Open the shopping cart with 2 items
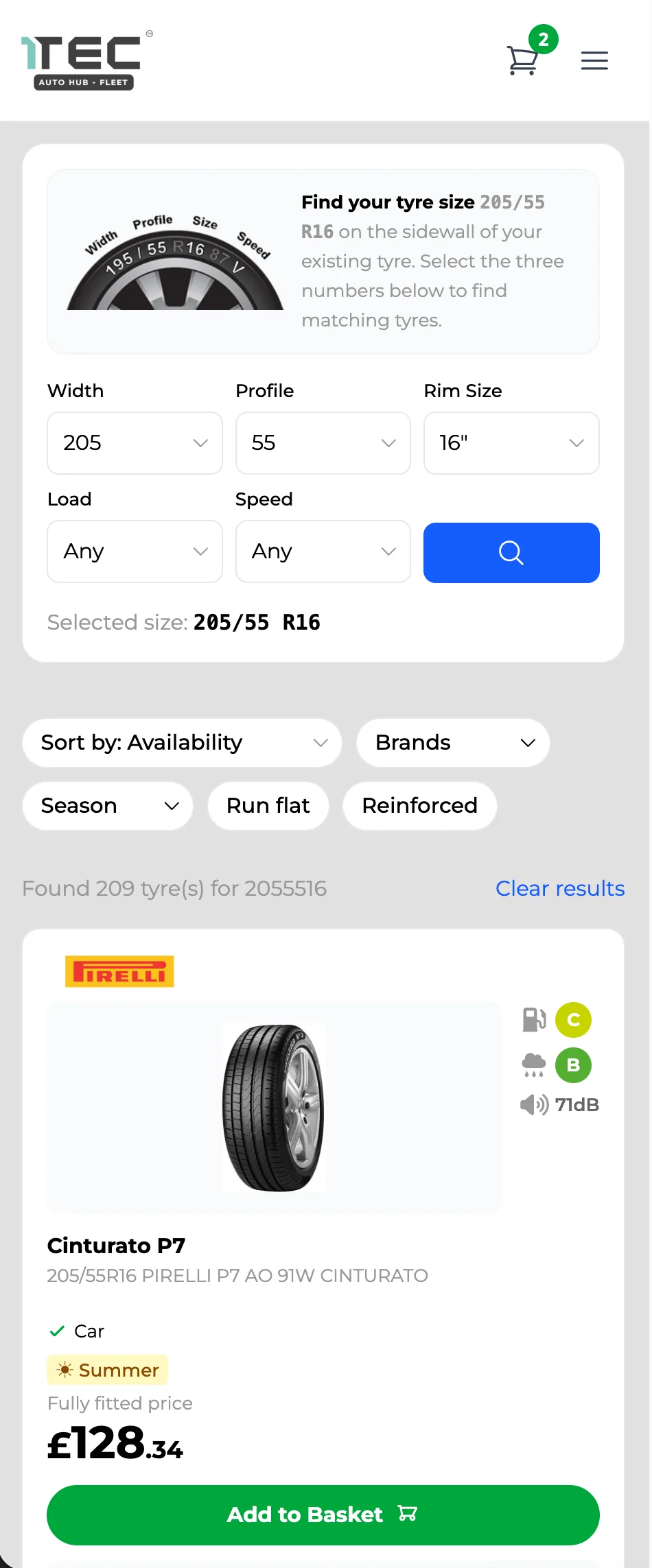Viewport: 652px width, 1568px height. tap(523, 60)
